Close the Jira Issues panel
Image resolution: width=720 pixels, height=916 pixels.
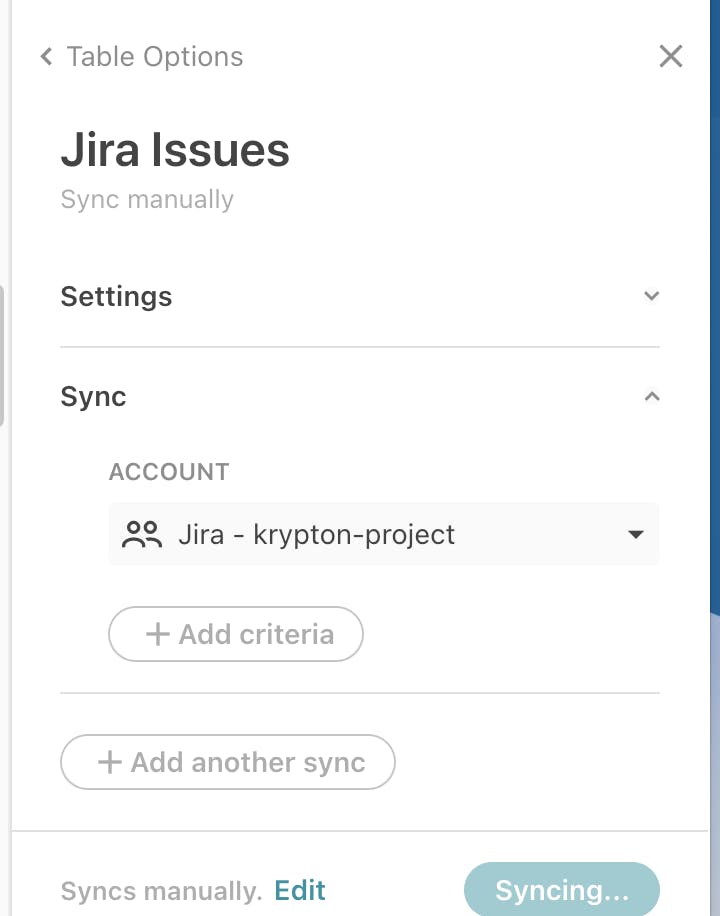click(671, 57)
